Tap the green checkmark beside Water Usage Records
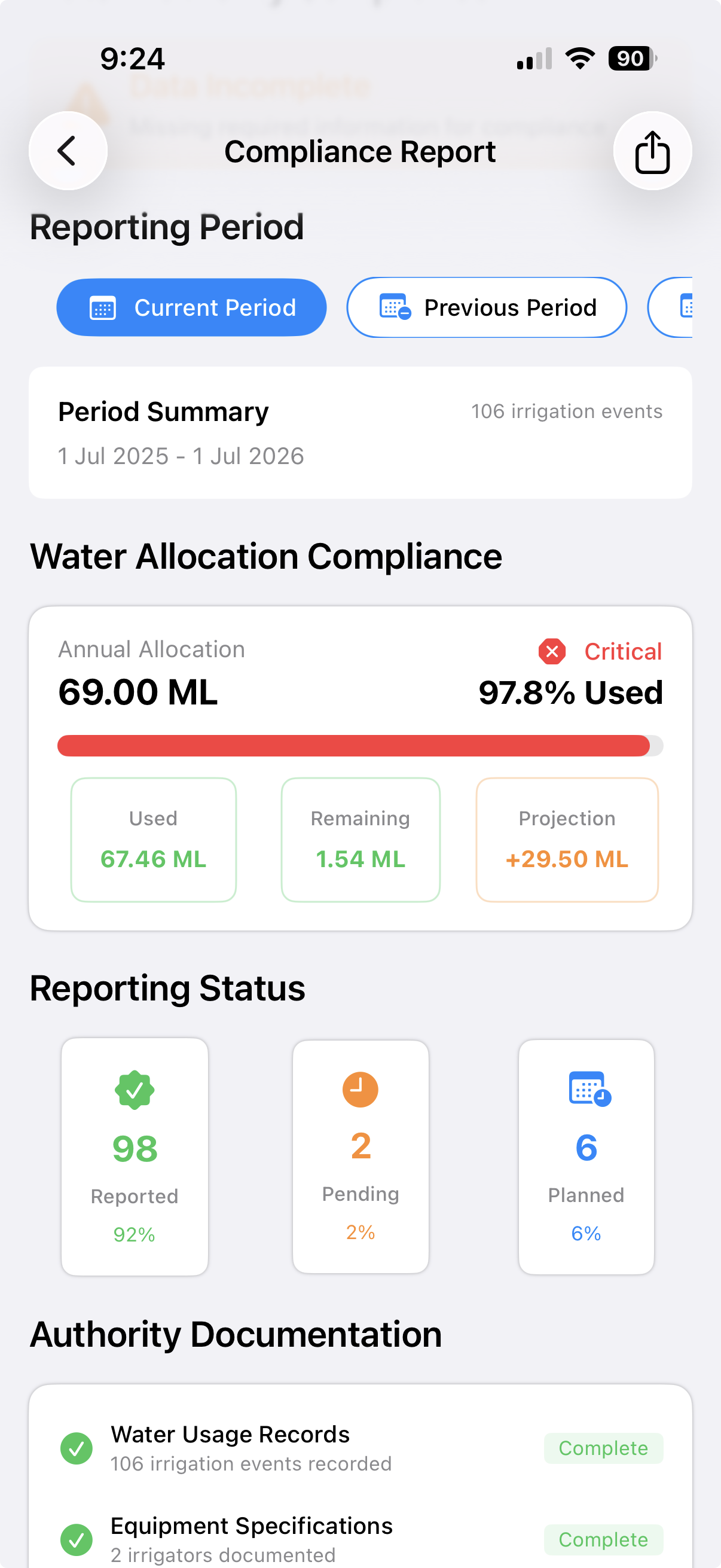Image resolution: width=721 pixels, height=1568 pixels. (x=77, y=1448)
